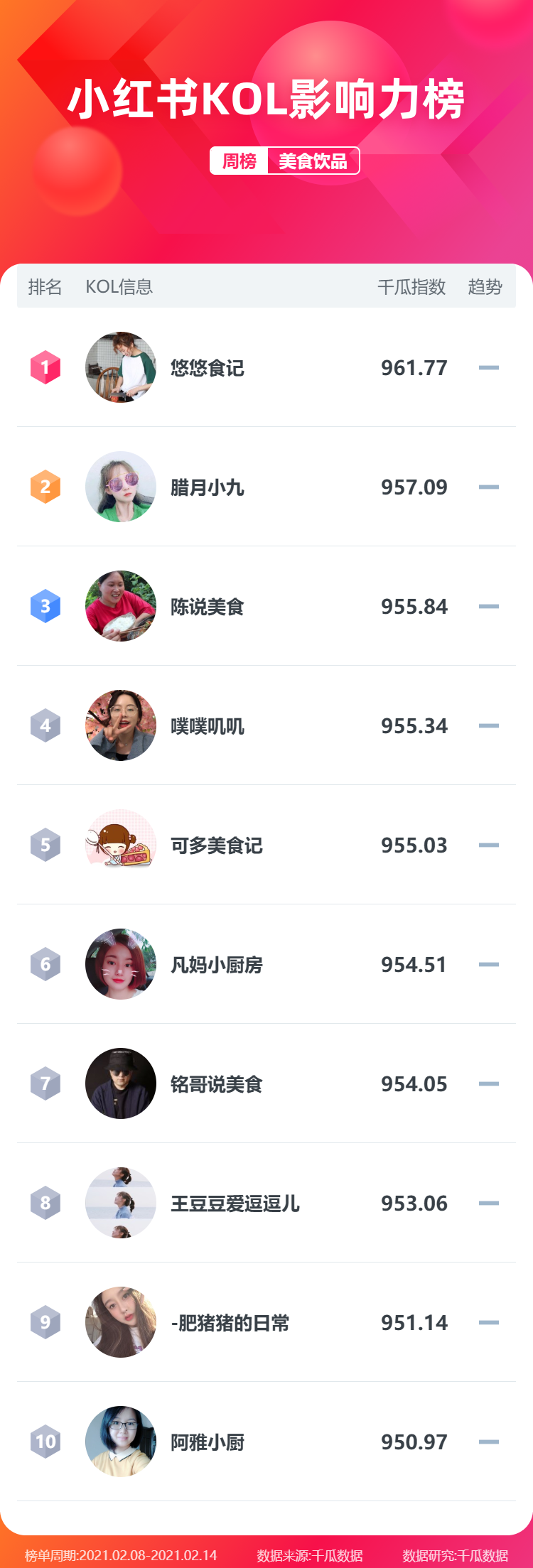
Task: Open the 可多美食记 profile avatar
Action: click(x=120, y=845)
